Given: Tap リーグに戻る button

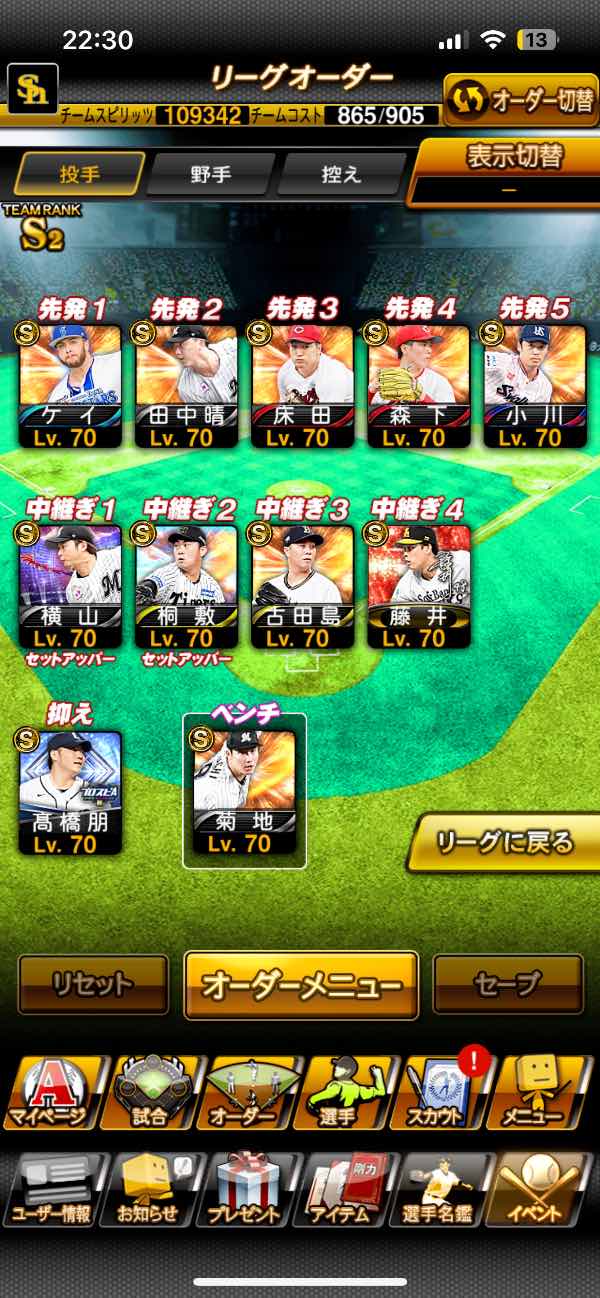Looking at the screenshot, I should tap(506, 843).
